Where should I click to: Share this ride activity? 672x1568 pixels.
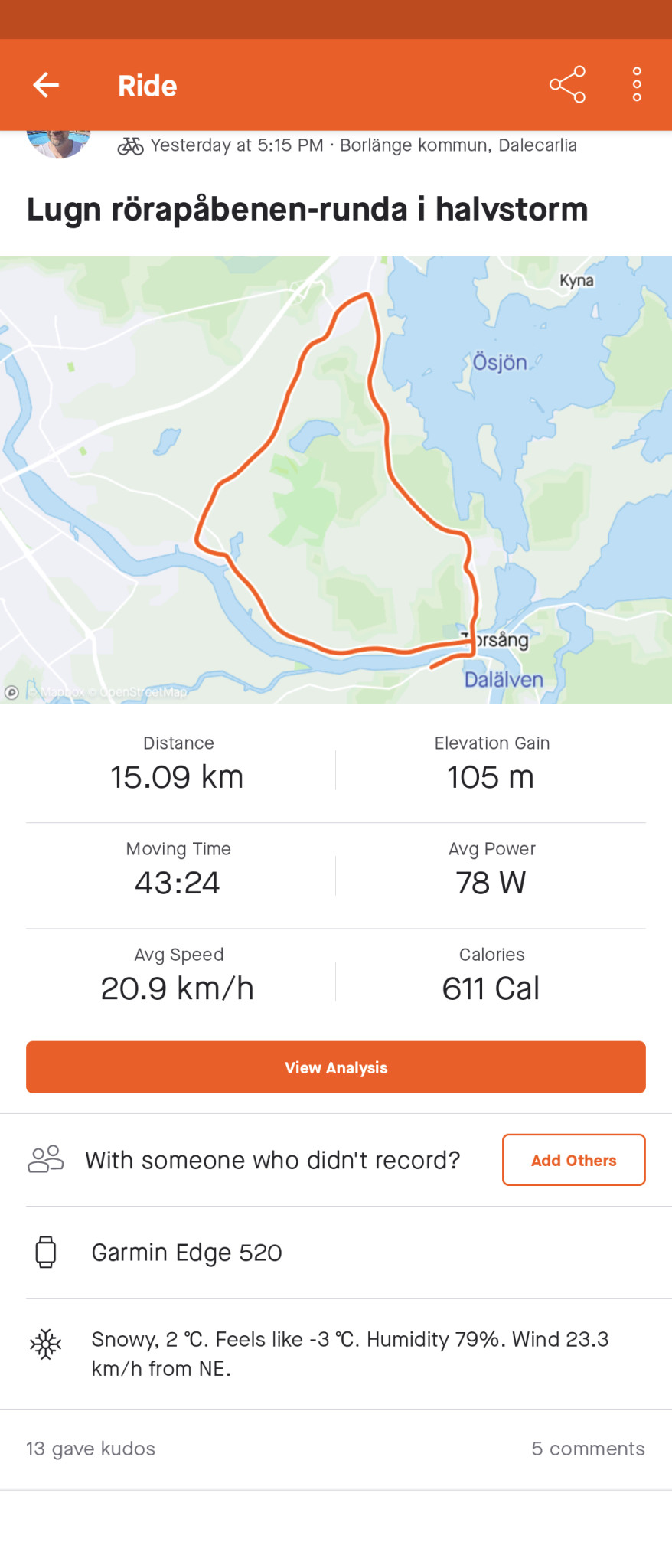pyautogui.click(x=567, y=85)
